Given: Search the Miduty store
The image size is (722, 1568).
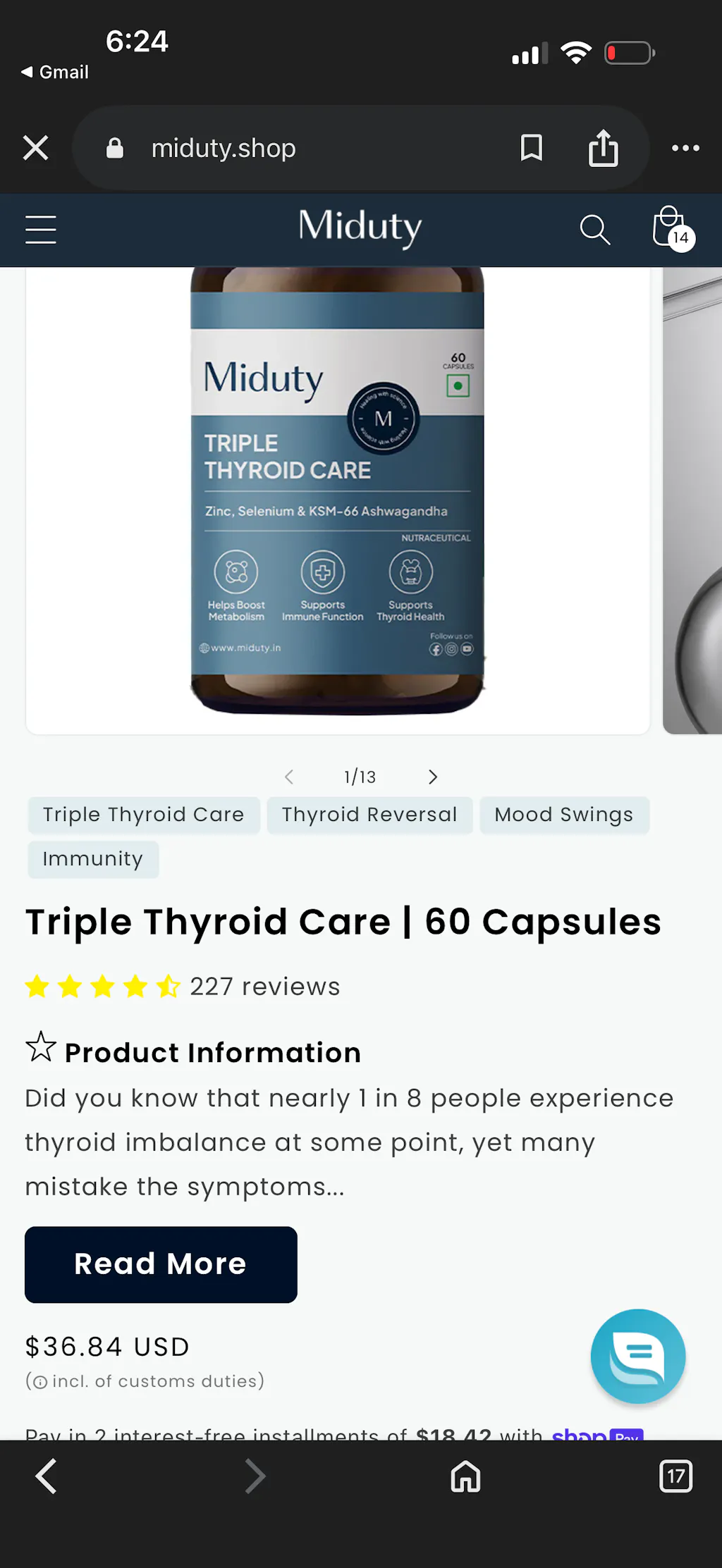Looking at the screenshot, I should coord(594,230).
